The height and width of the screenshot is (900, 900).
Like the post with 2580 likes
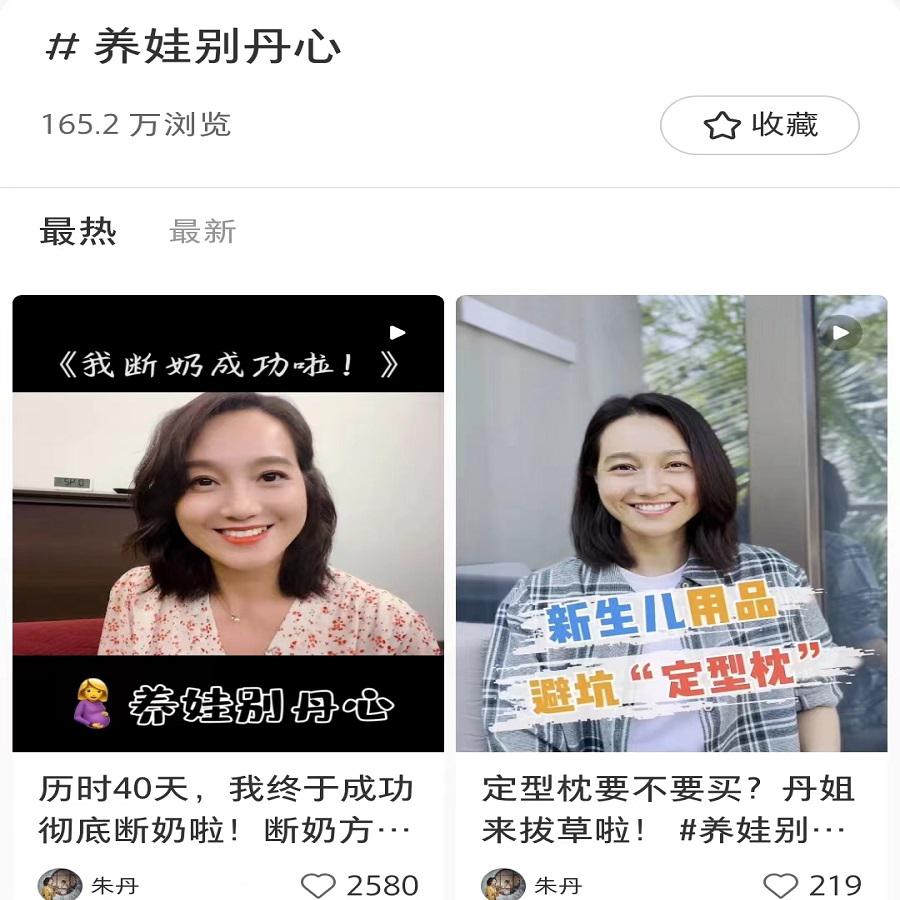coord(319,885)
